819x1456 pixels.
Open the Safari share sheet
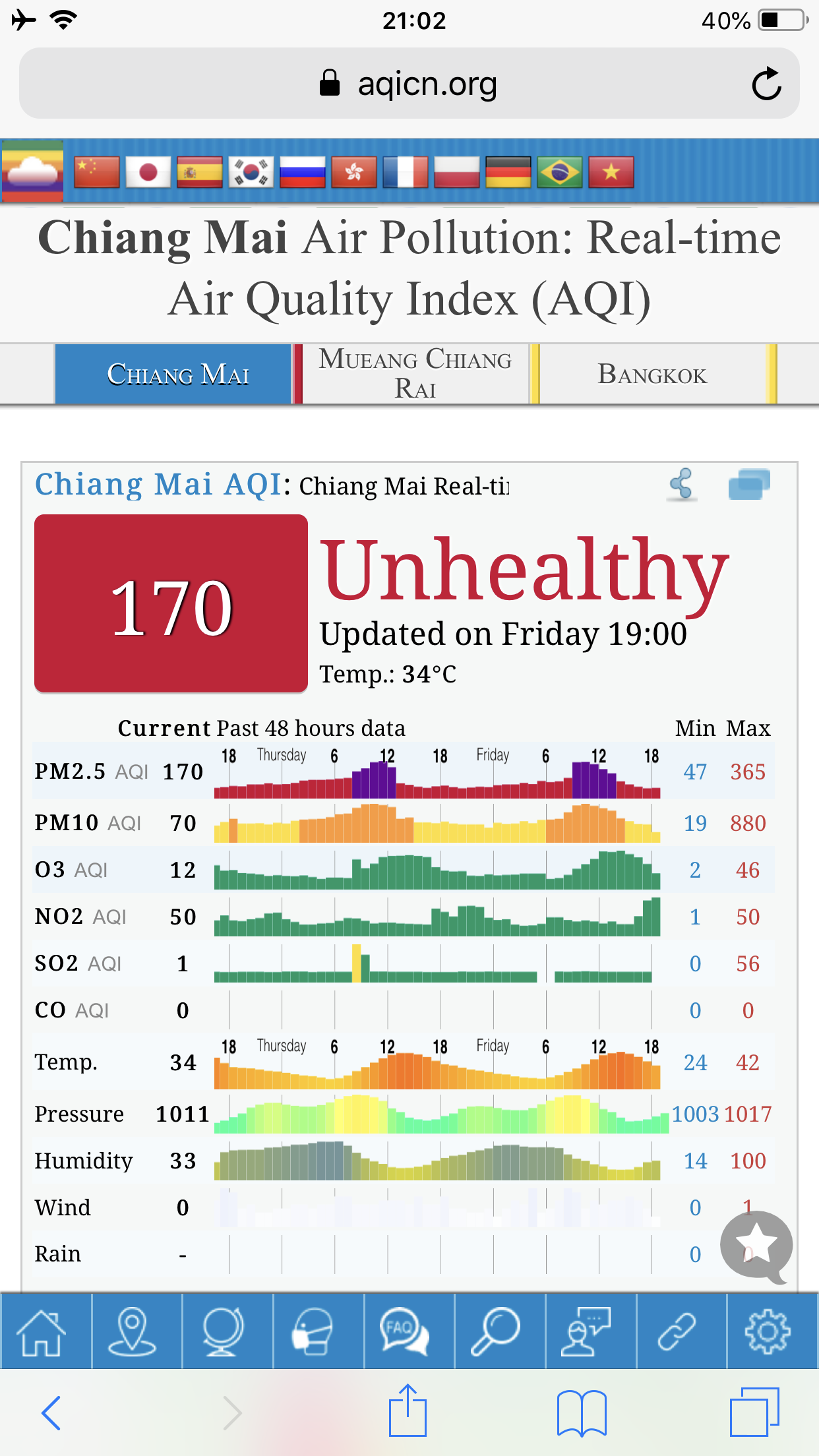click(x=408, y=1410)
